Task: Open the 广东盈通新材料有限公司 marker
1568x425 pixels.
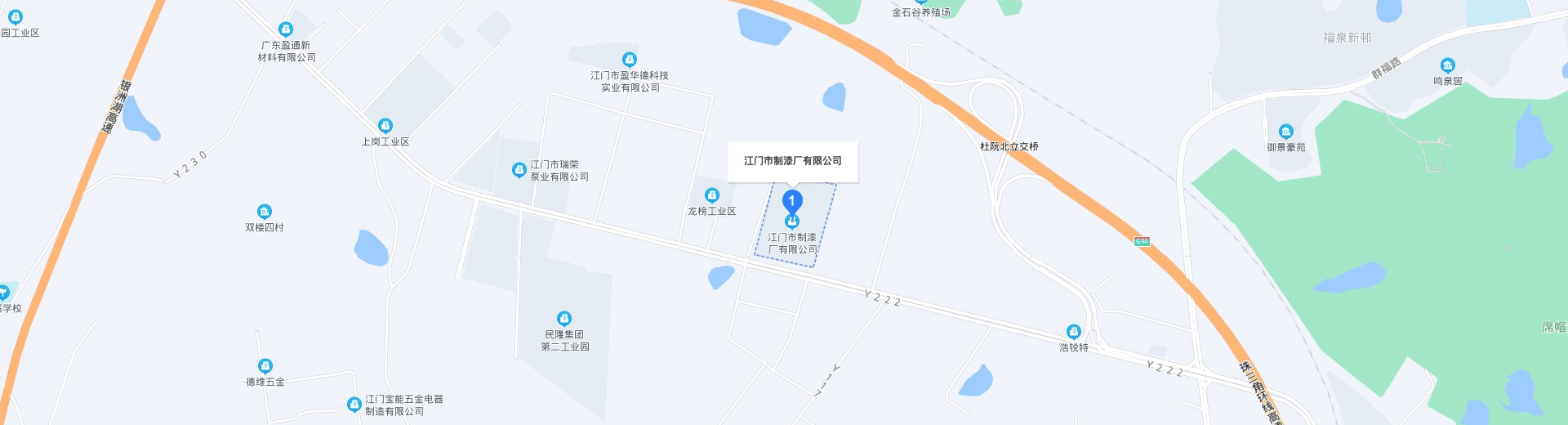Action: point(286,29)
